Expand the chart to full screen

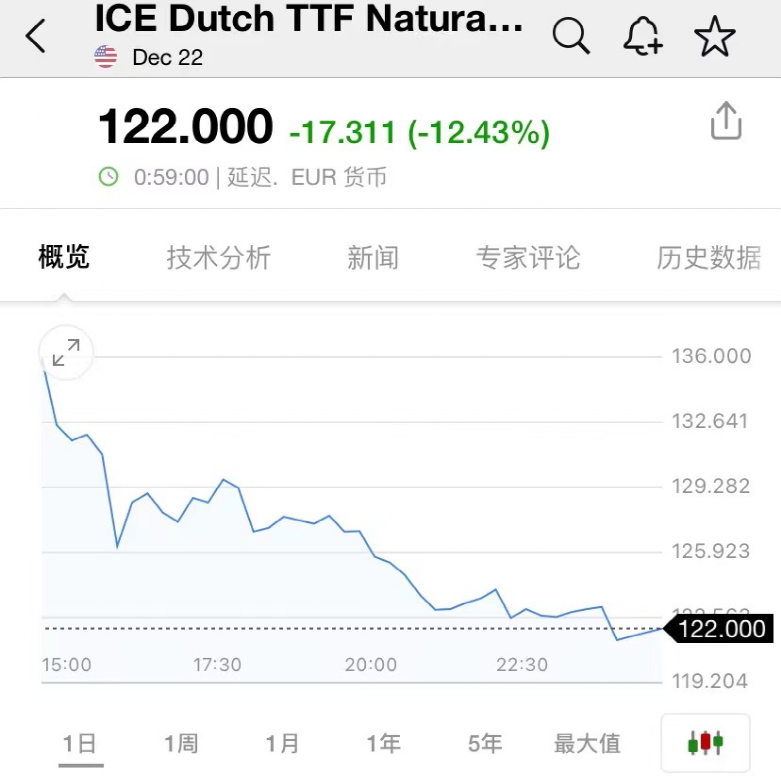pyautogui.click(x=66, y=352)
